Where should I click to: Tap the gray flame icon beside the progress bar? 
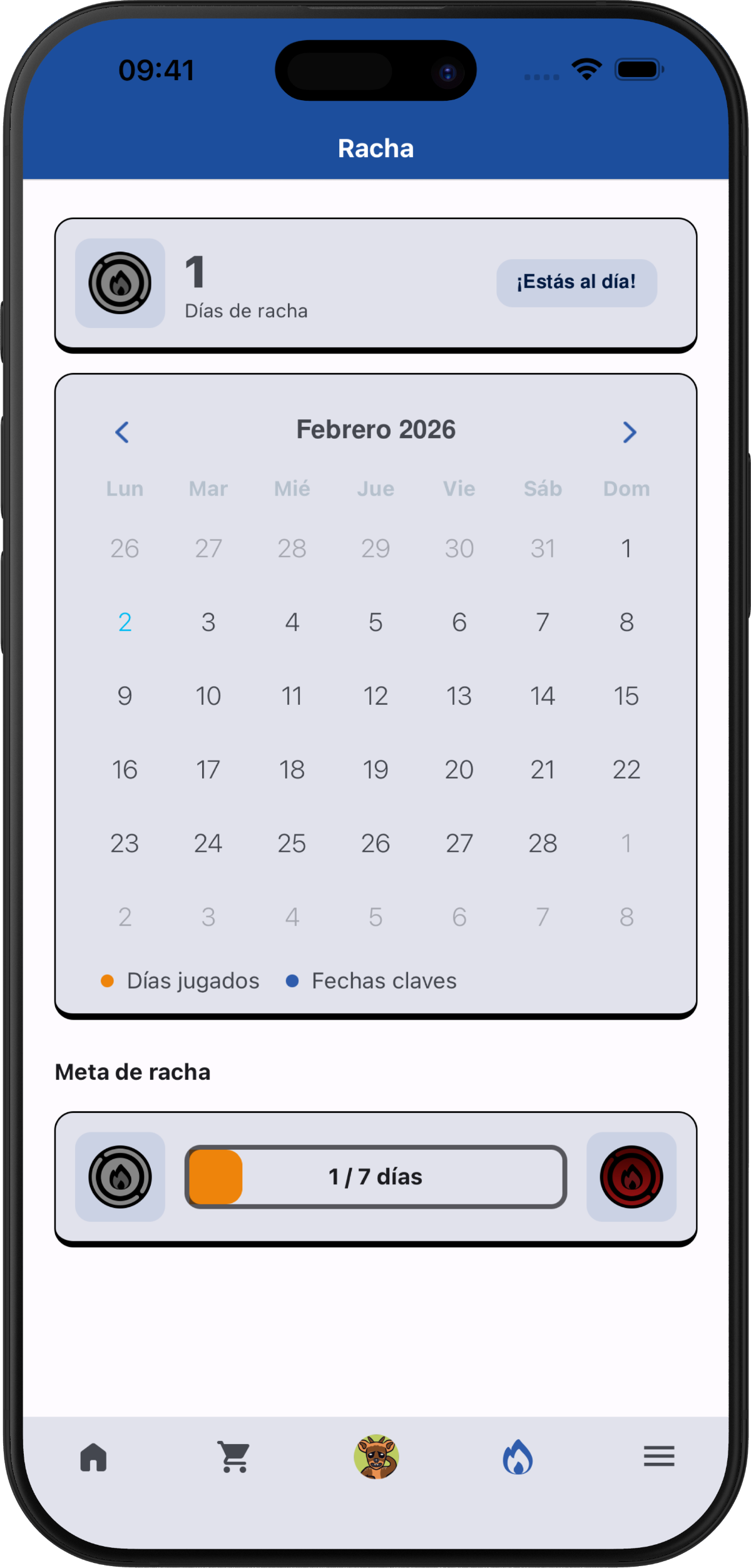click(x=120, y=1177)
